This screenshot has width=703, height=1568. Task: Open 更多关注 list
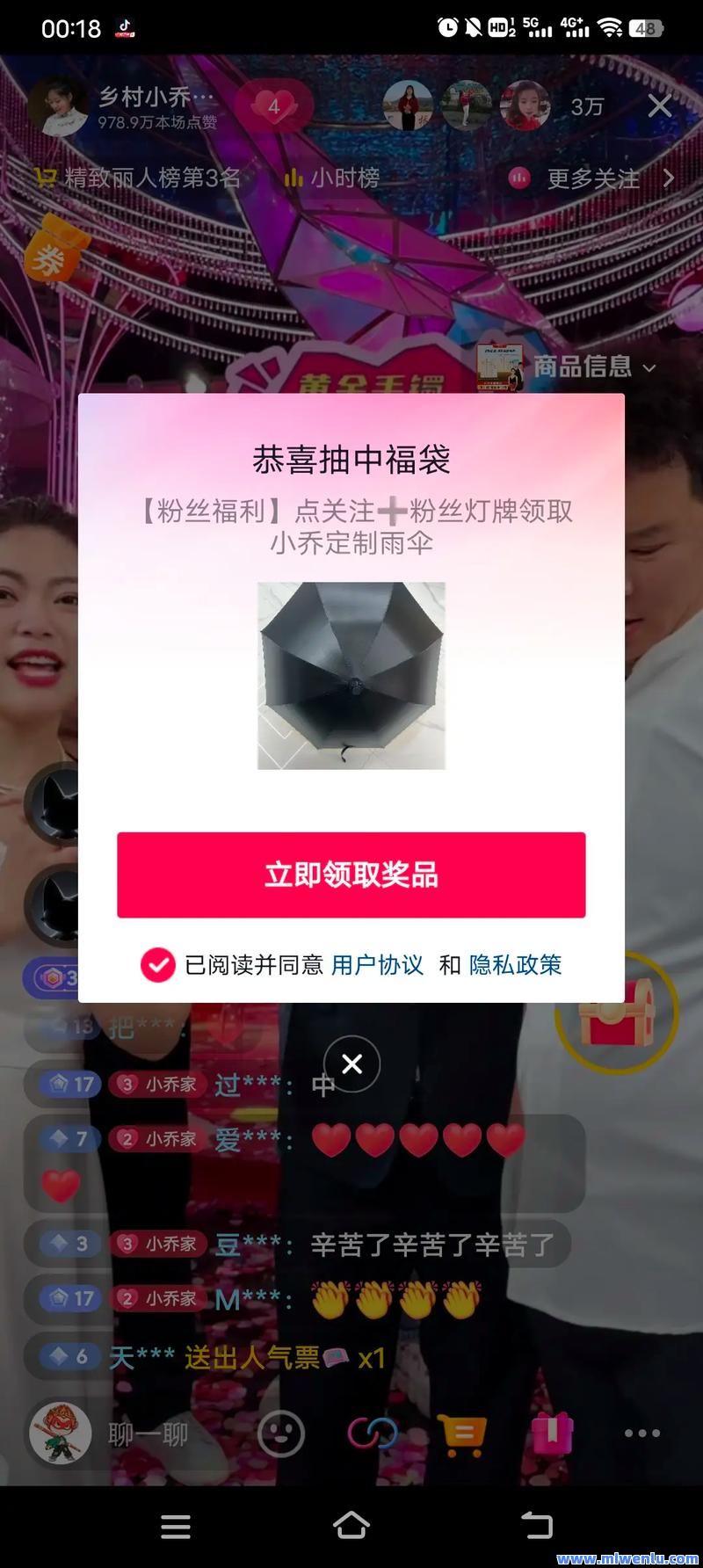(x=593, y=178)
